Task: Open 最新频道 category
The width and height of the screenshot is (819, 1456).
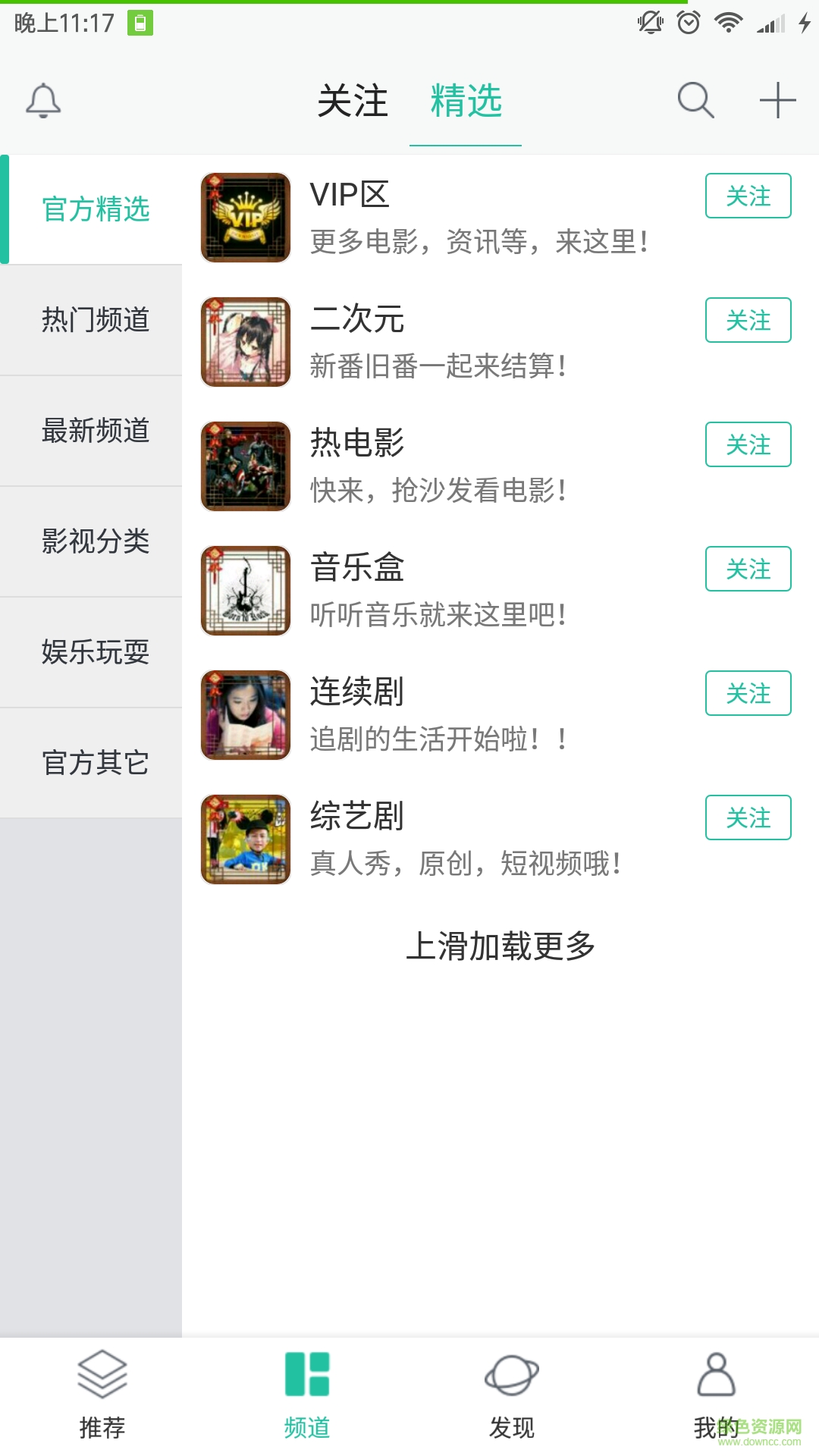Action: 95,431
